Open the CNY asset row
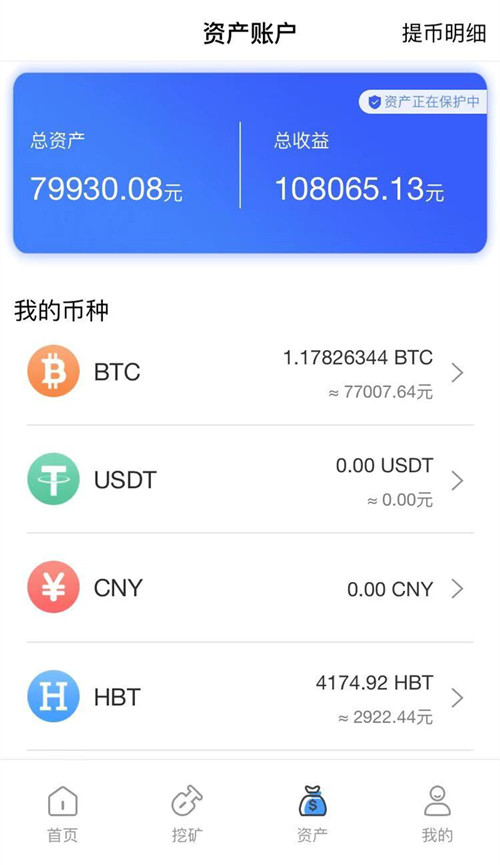500x865 pixels. (250, 588)
